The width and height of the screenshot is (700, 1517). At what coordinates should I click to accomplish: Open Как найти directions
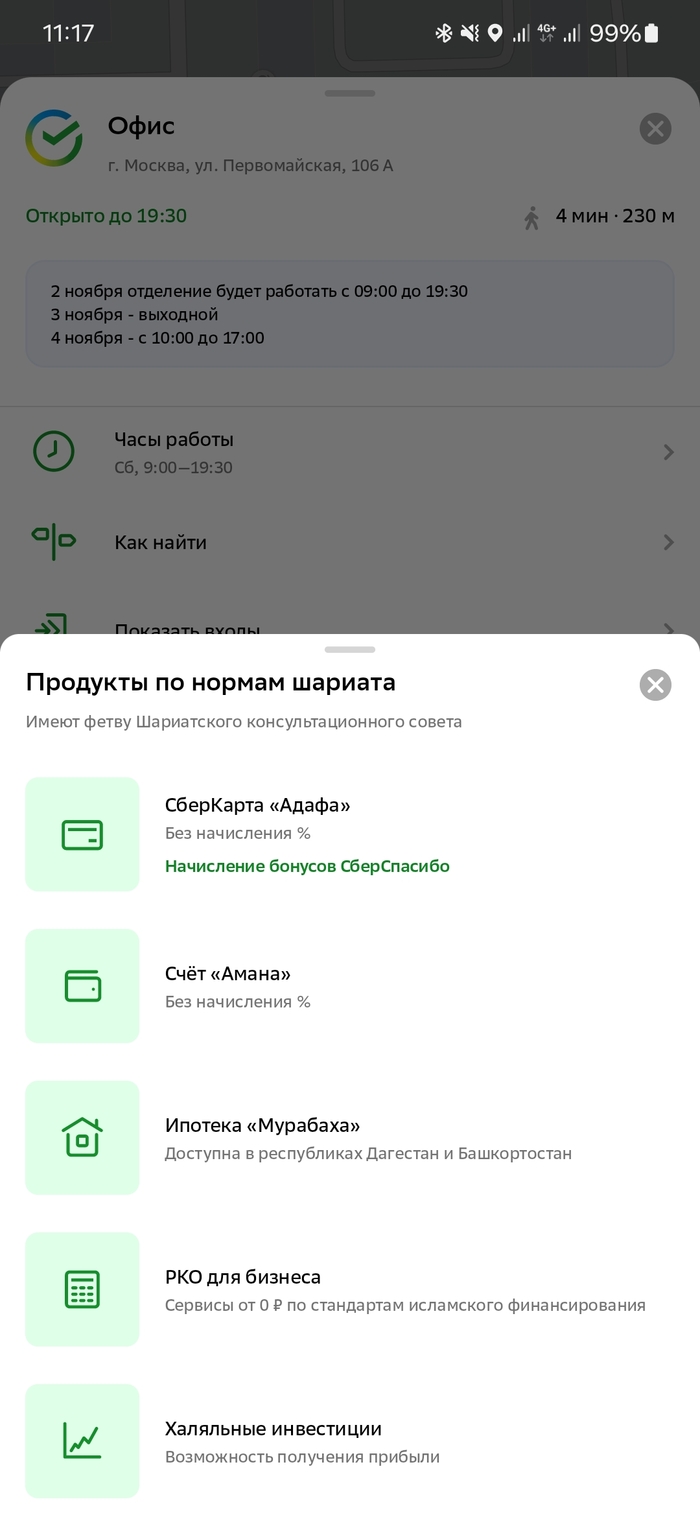point(350,542)
